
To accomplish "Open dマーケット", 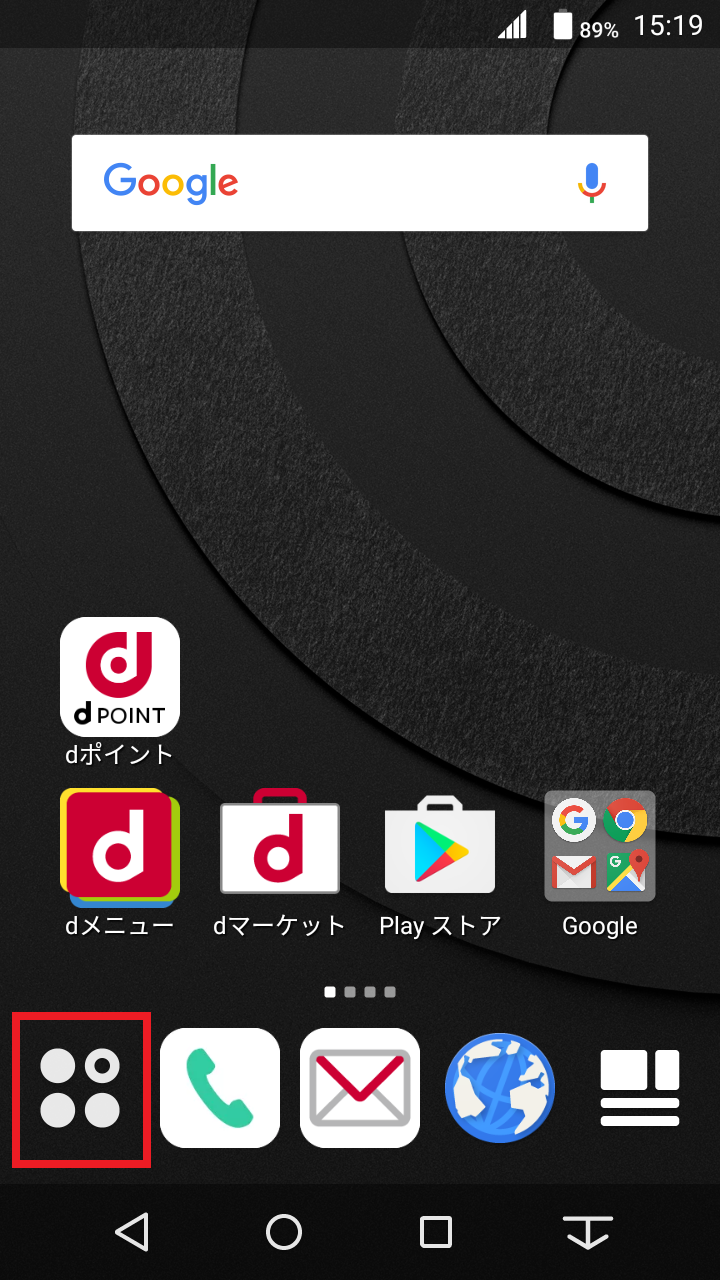I will pyautogui.click(x=279, y=847).
